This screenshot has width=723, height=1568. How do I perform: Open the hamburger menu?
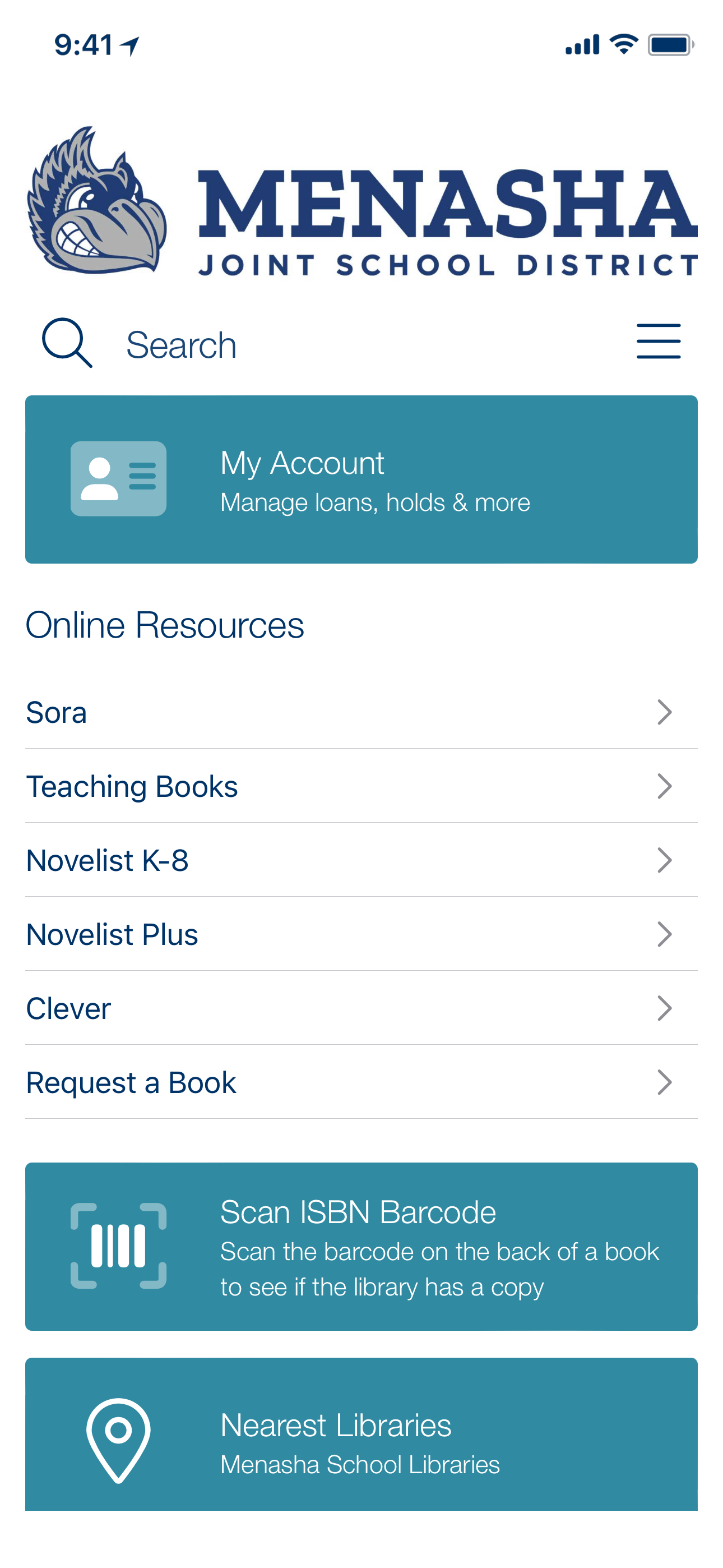coord(658,342)
